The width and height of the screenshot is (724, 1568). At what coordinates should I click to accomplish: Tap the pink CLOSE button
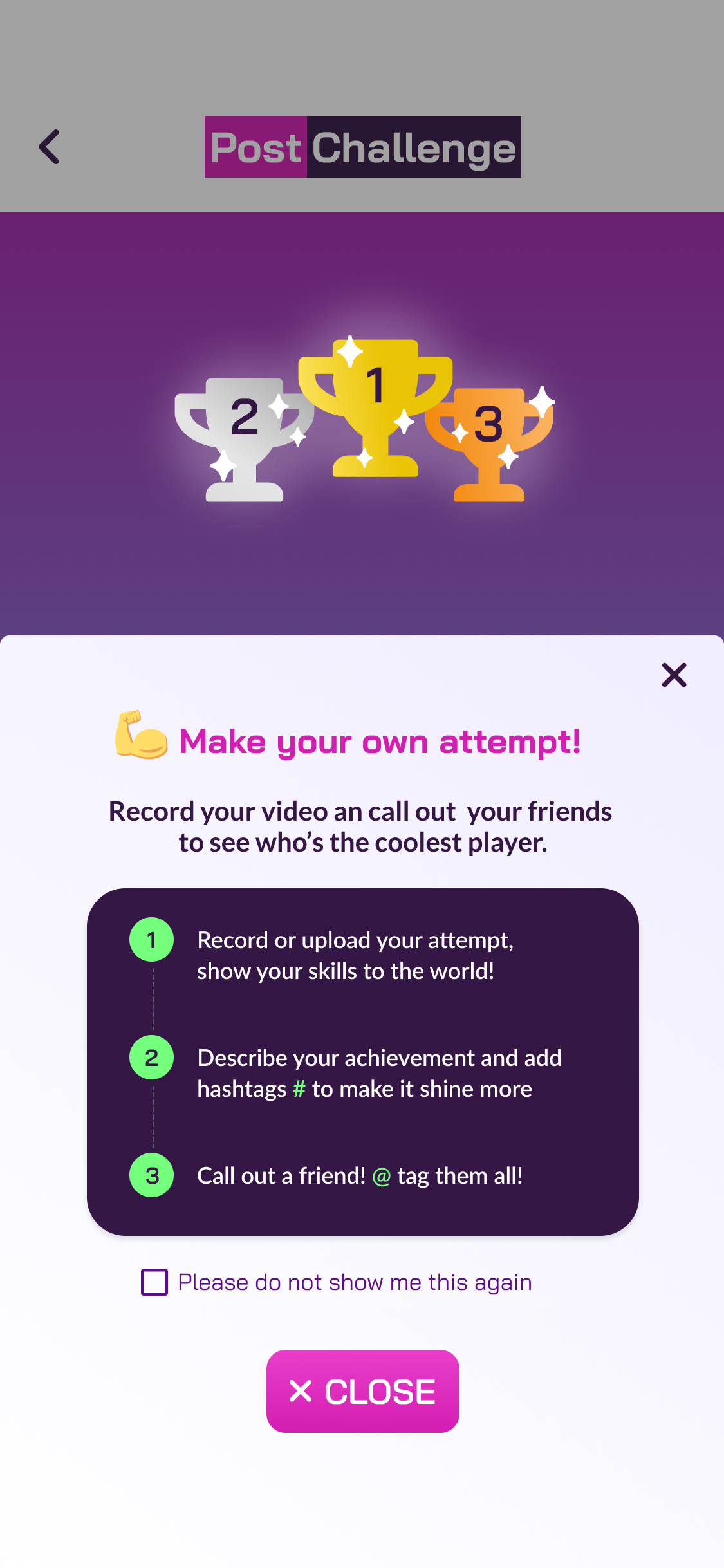coord(362,1391)
